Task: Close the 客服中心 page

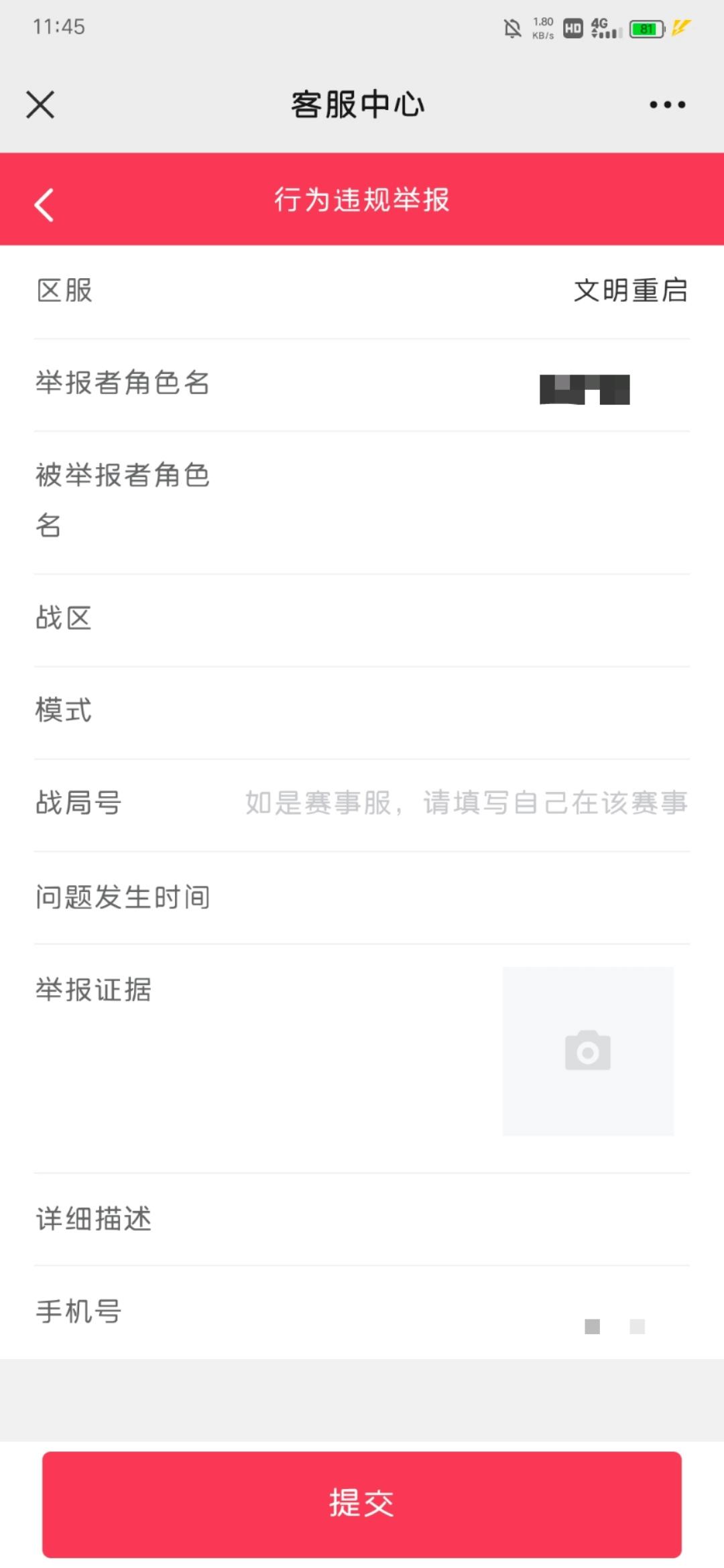Action: 40,105
